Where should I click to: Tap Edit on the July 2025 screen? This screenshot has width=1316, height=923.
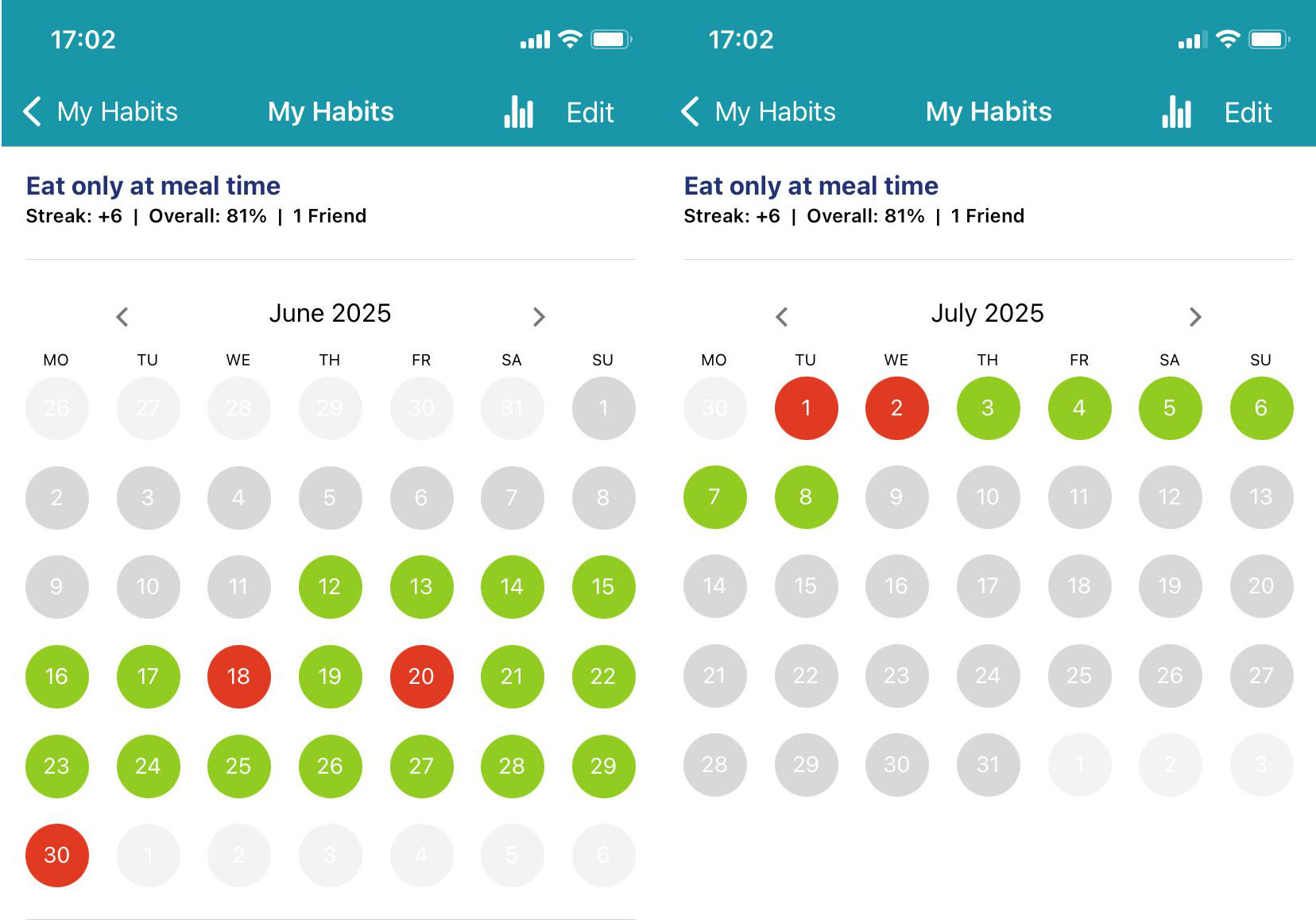tap(1248, 113)
